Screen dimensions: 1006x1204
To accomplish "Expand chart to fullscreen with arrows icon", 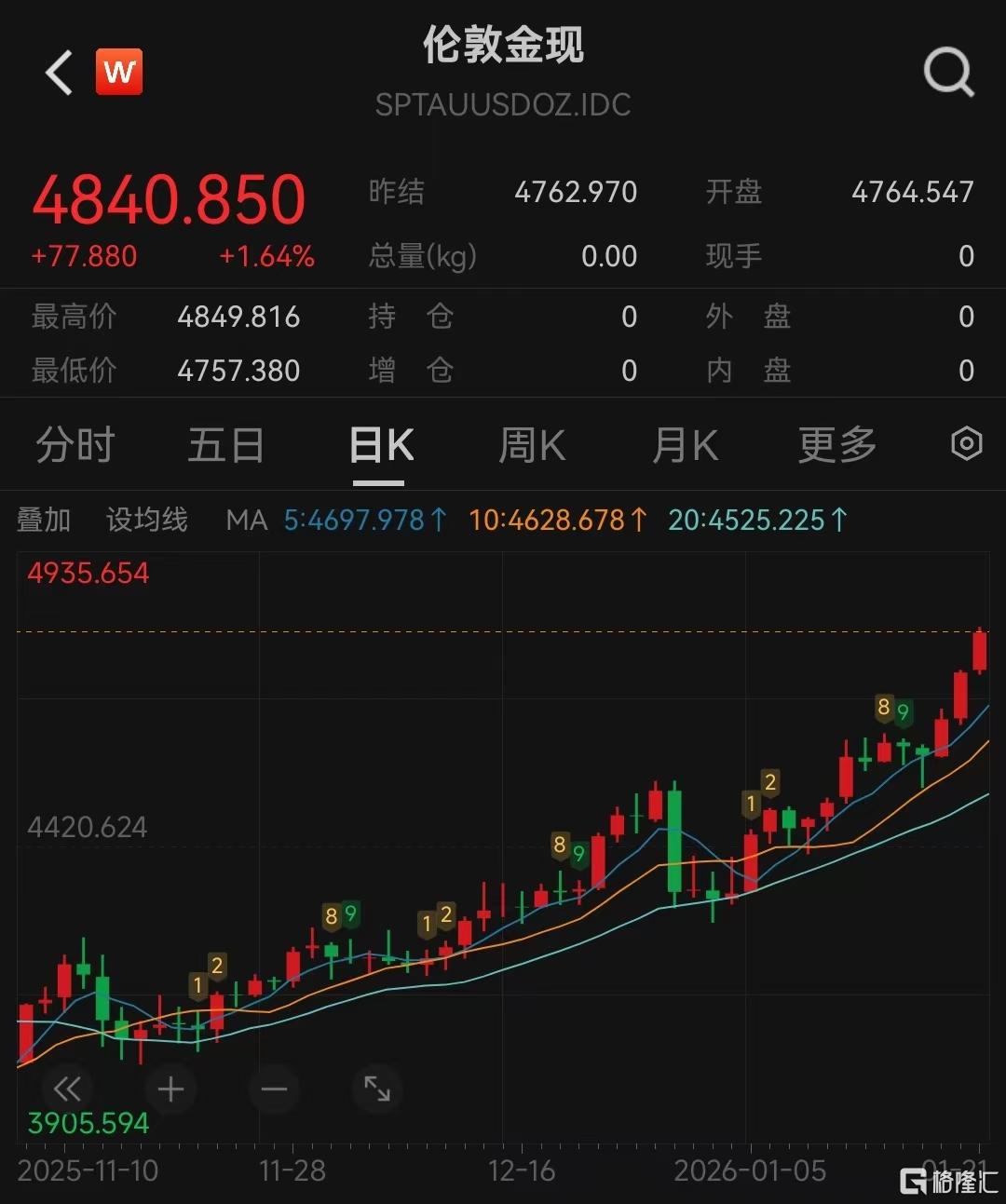I will pos(377,1089).
